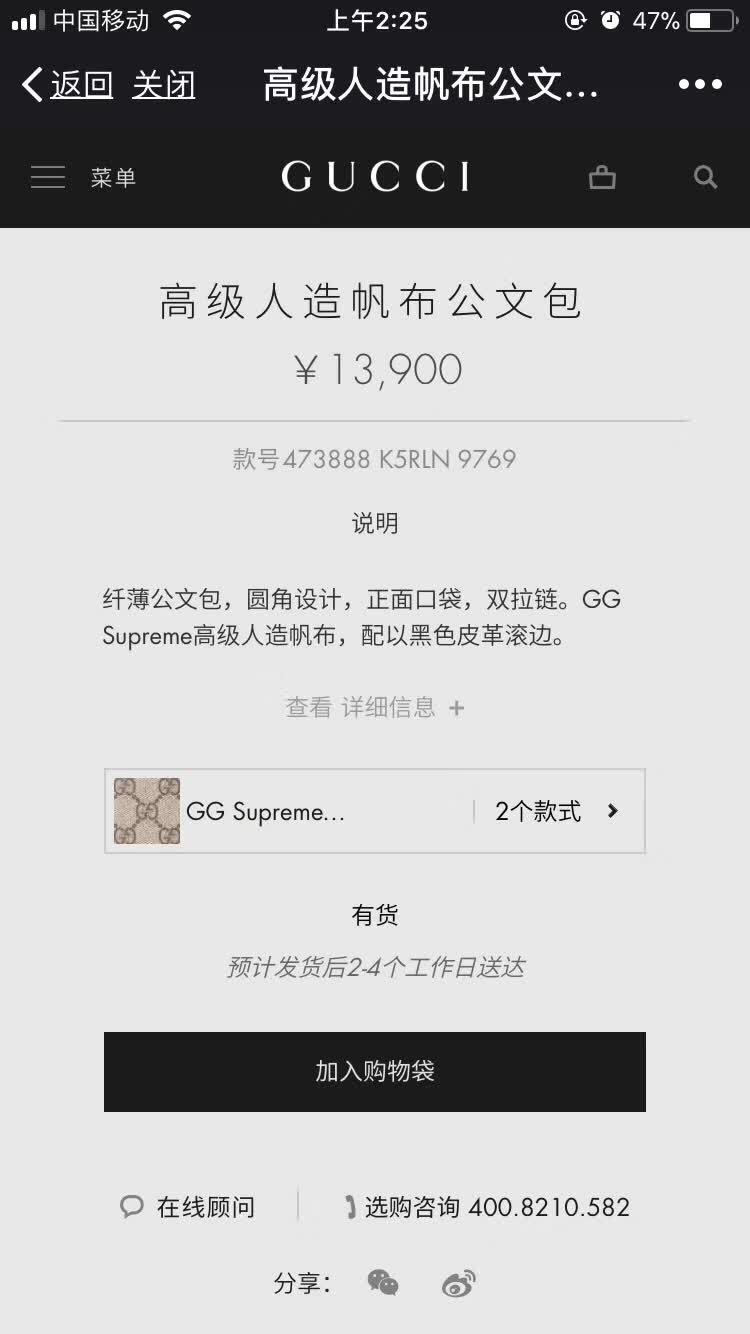750x1334 pixels.
Task: Open 在线顾问 online advisor chat
Action: (188, 1207)
